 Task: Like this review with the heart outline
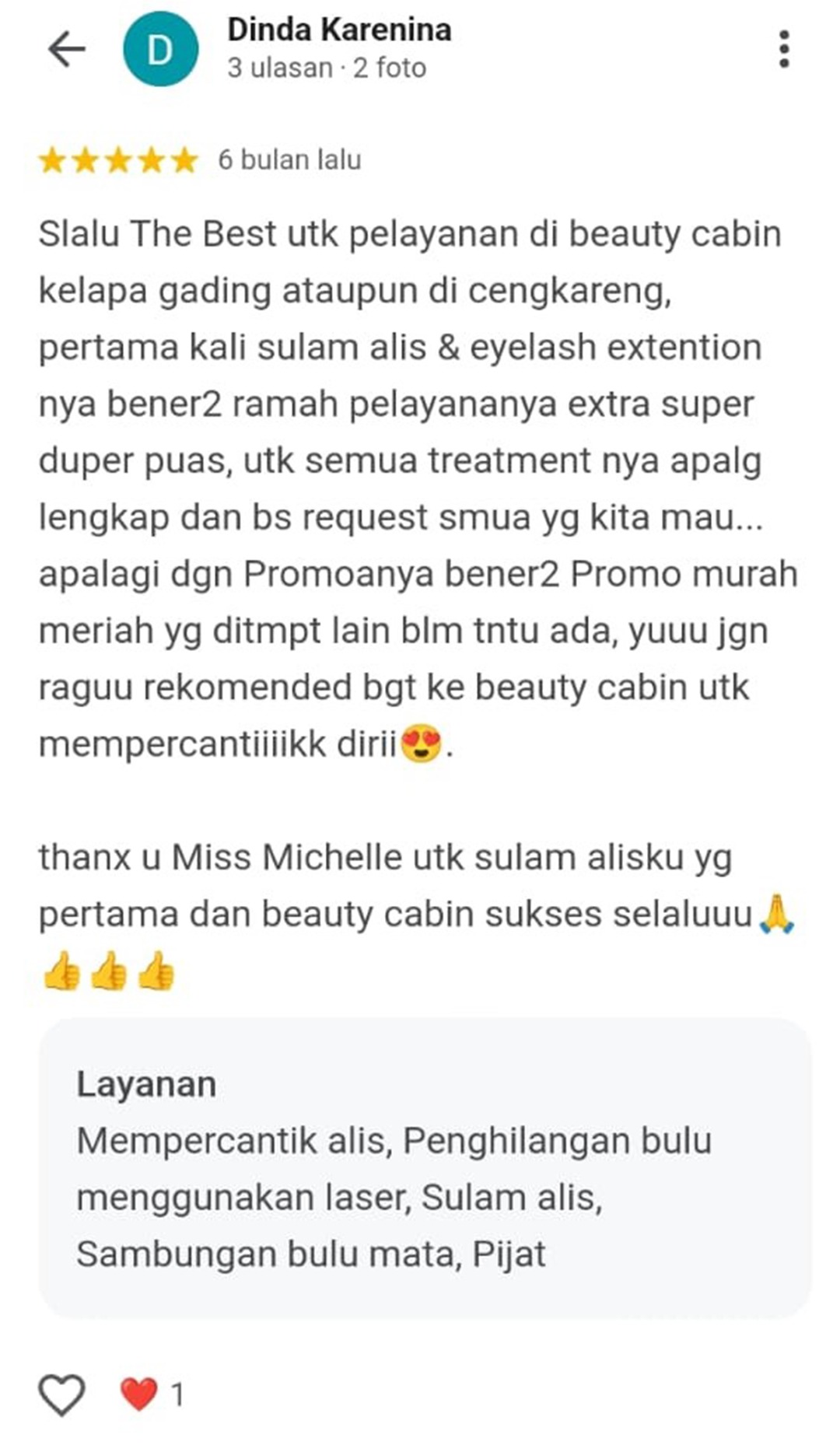(x=61, y=1393)
